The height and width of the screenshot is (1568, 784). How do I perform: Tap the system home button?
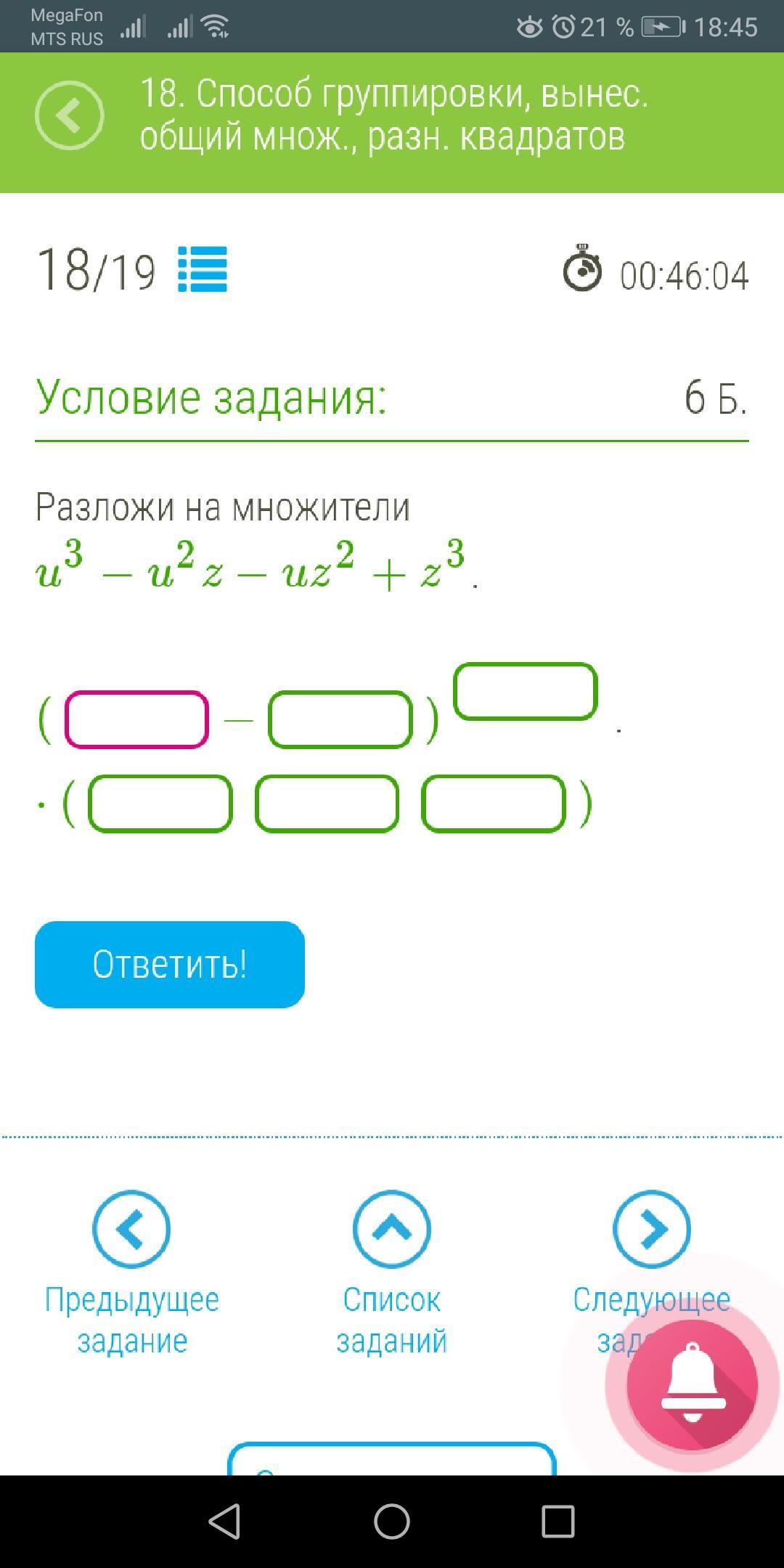pos(392,1522)
